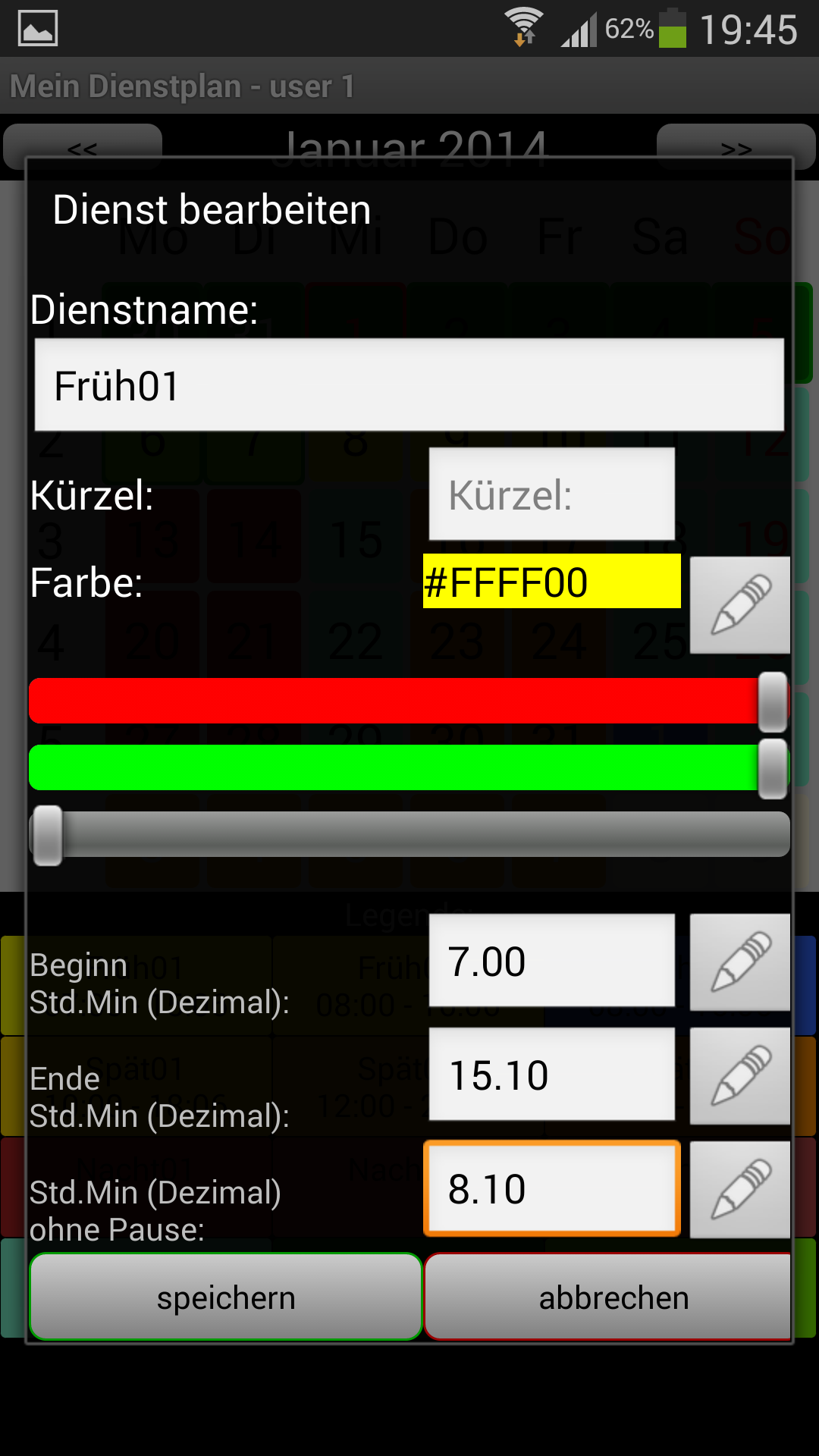The height and width of the screenshot is (1456, 819).
Task: Focus the Kürzel input field
Action: pos(551,494)
